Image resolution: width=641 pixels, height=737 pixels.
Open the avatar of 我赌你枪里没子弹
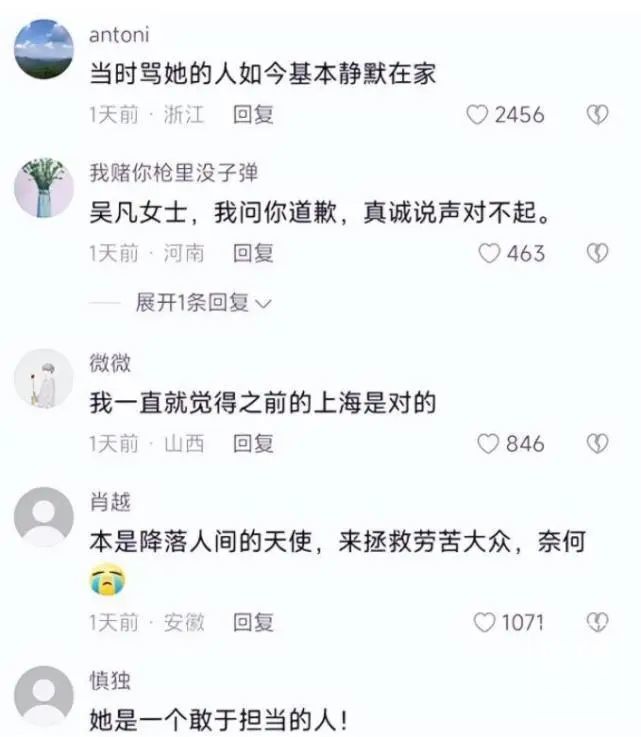point(45,188)
